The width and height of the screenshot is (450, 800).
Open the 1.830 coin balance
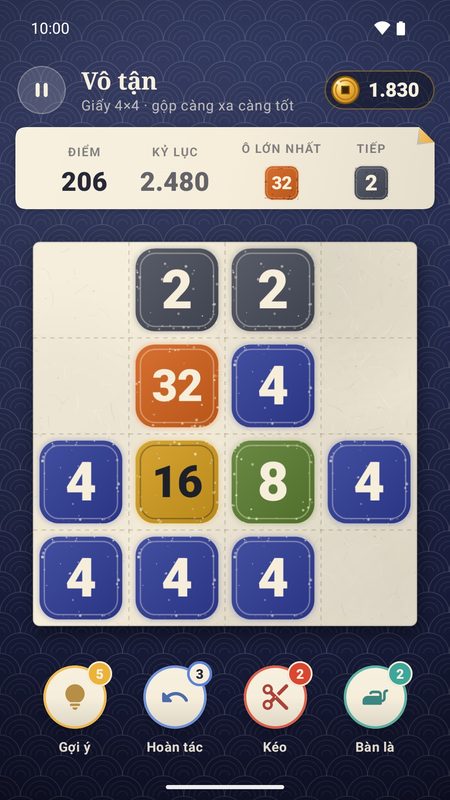[380, 90]
